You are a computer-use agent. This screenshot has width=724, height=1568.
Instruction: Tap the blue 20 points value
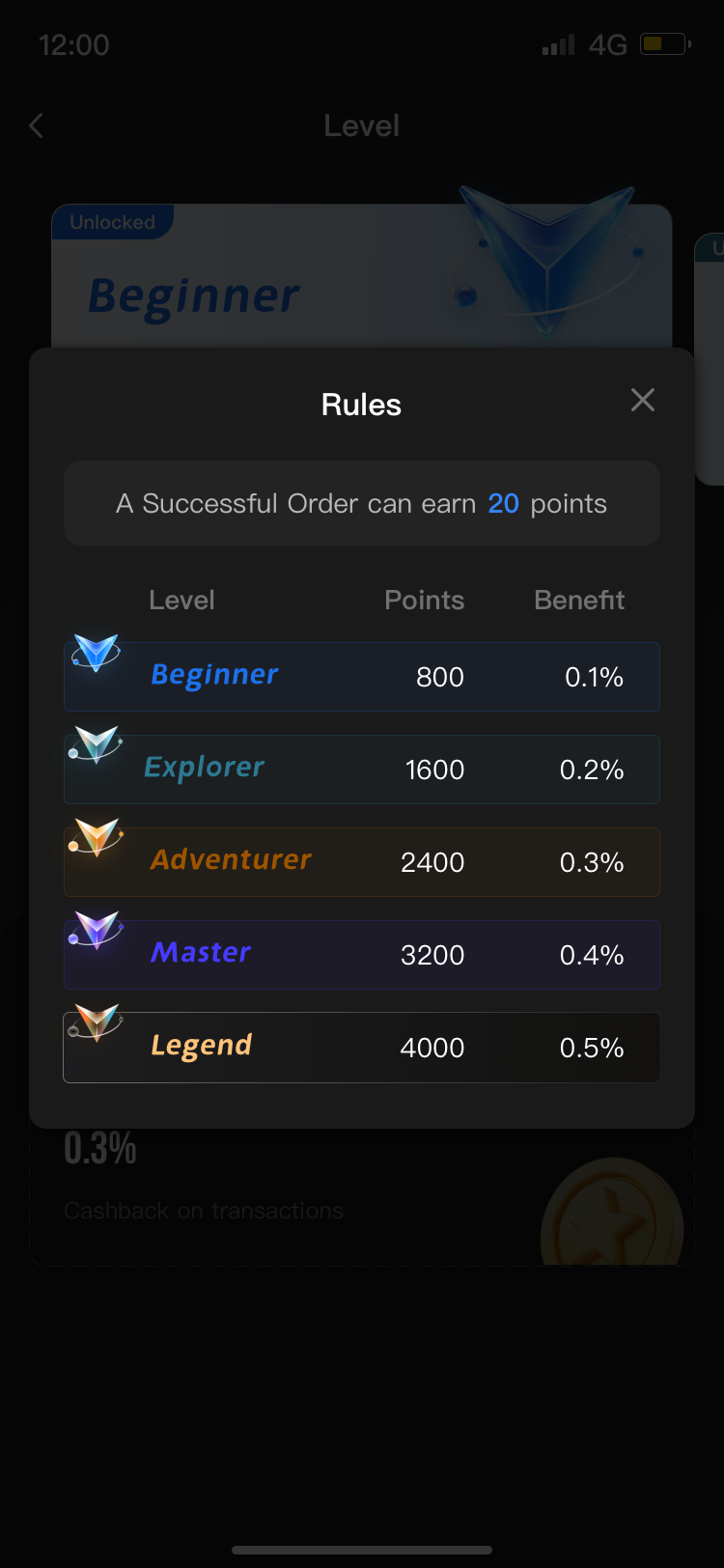click(x=503, y=503)
